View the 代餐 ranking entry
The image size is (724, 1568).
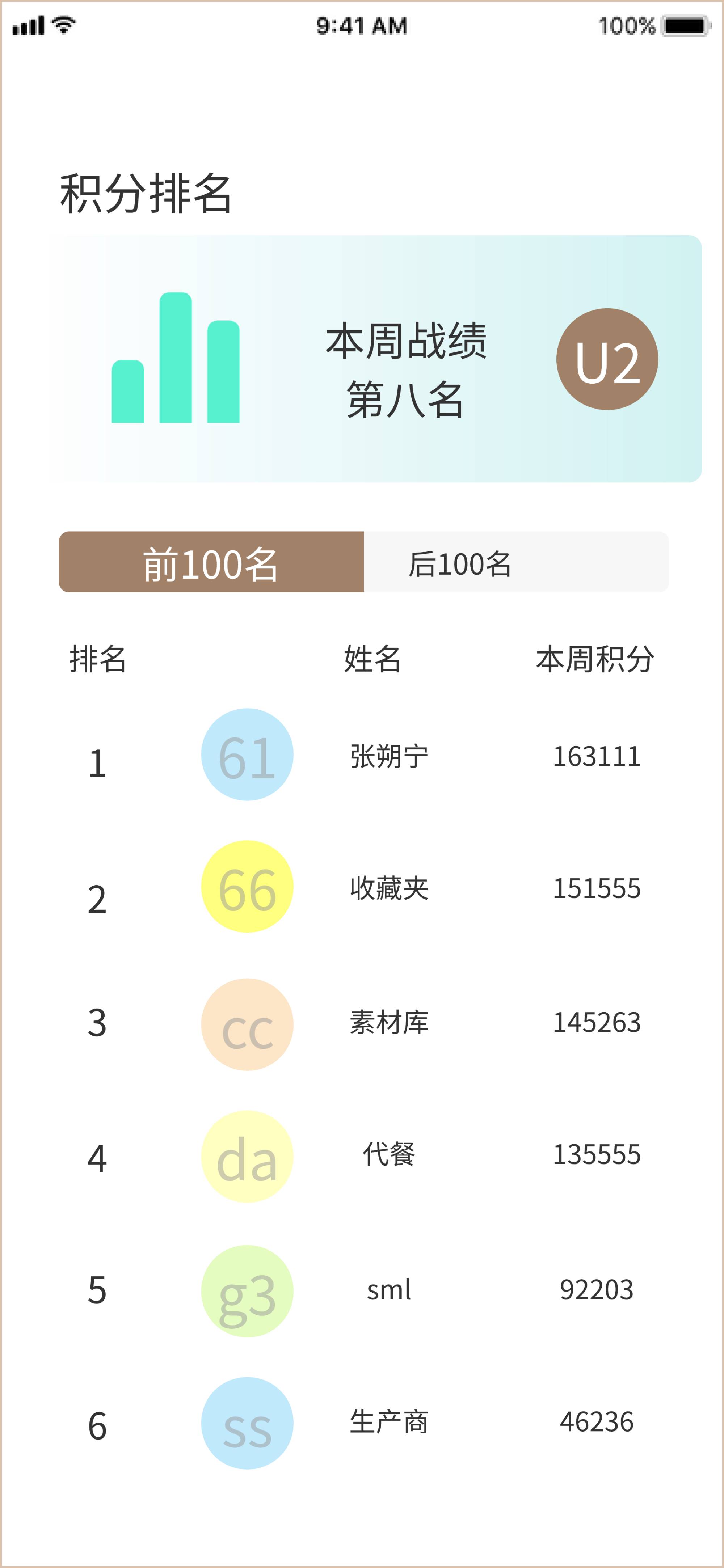click(x=388, y=1154)
